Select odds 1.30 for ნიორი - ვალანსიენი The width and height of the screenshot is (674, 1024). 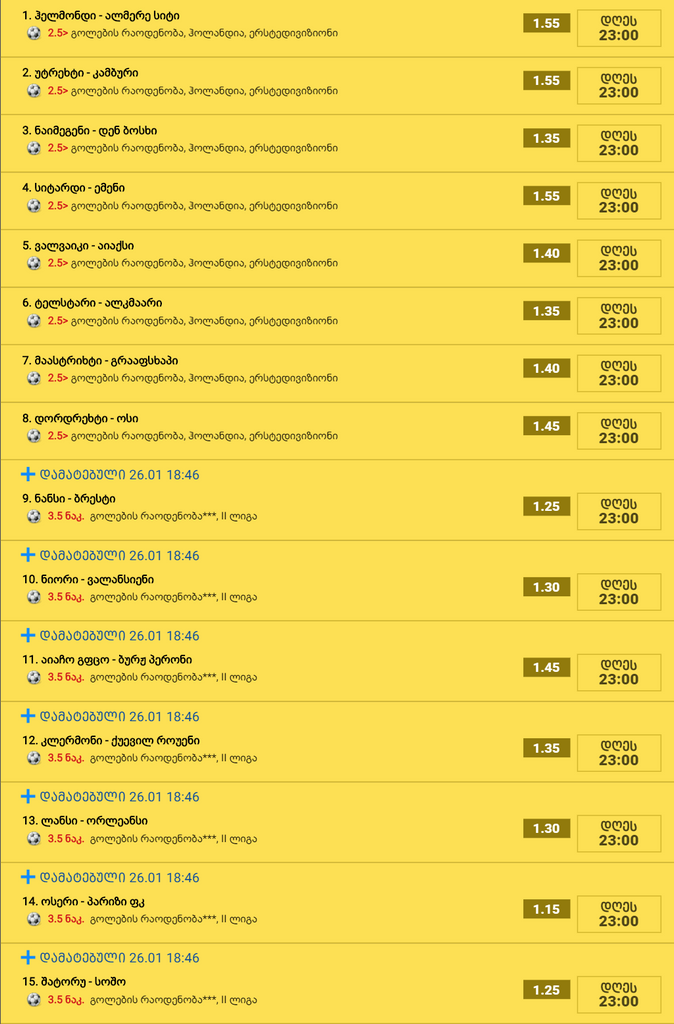pos(546,587)
